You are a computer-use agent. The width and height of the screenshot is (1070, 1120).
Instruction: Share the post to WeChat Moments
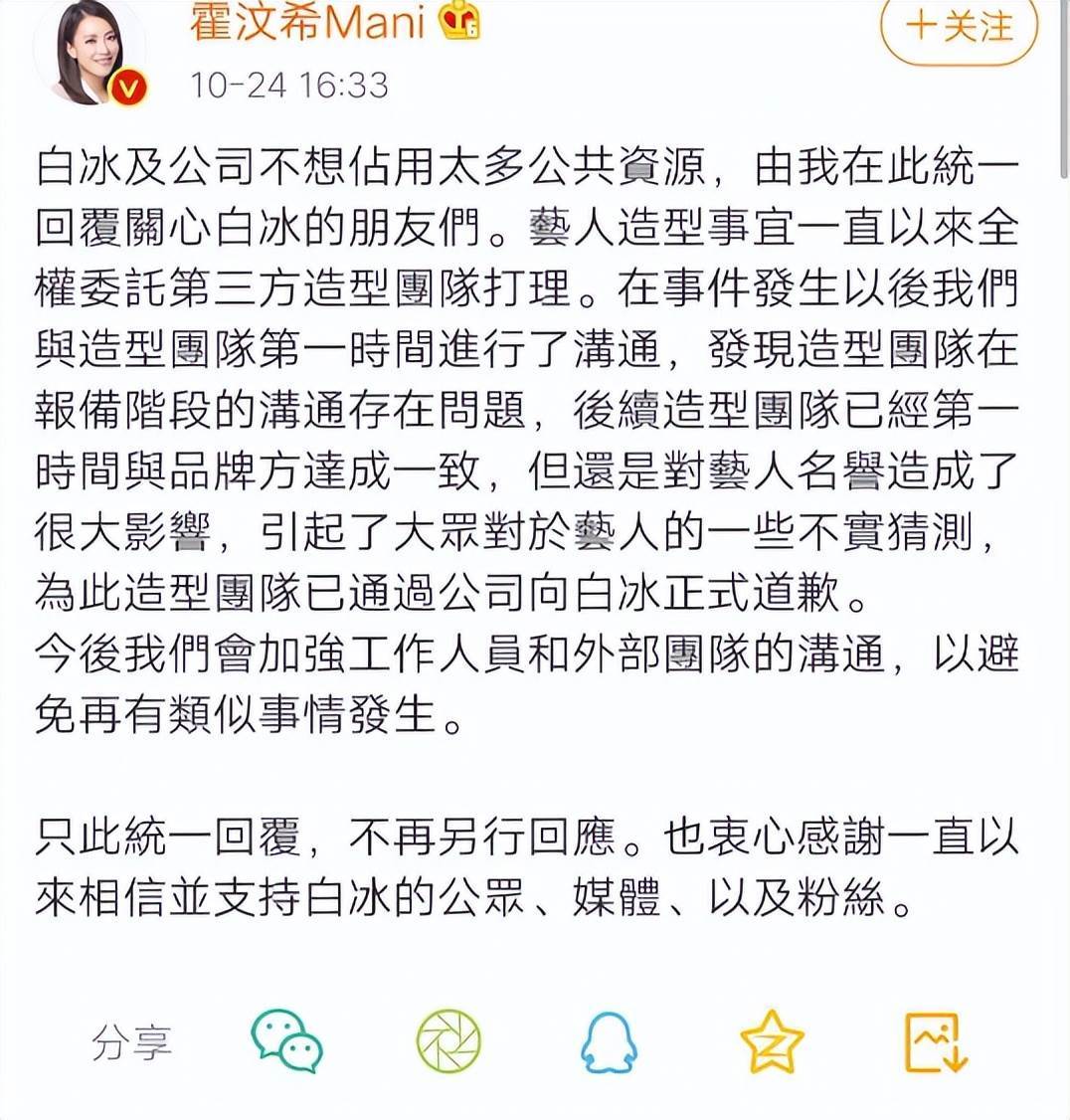(x=448, y=1041)
